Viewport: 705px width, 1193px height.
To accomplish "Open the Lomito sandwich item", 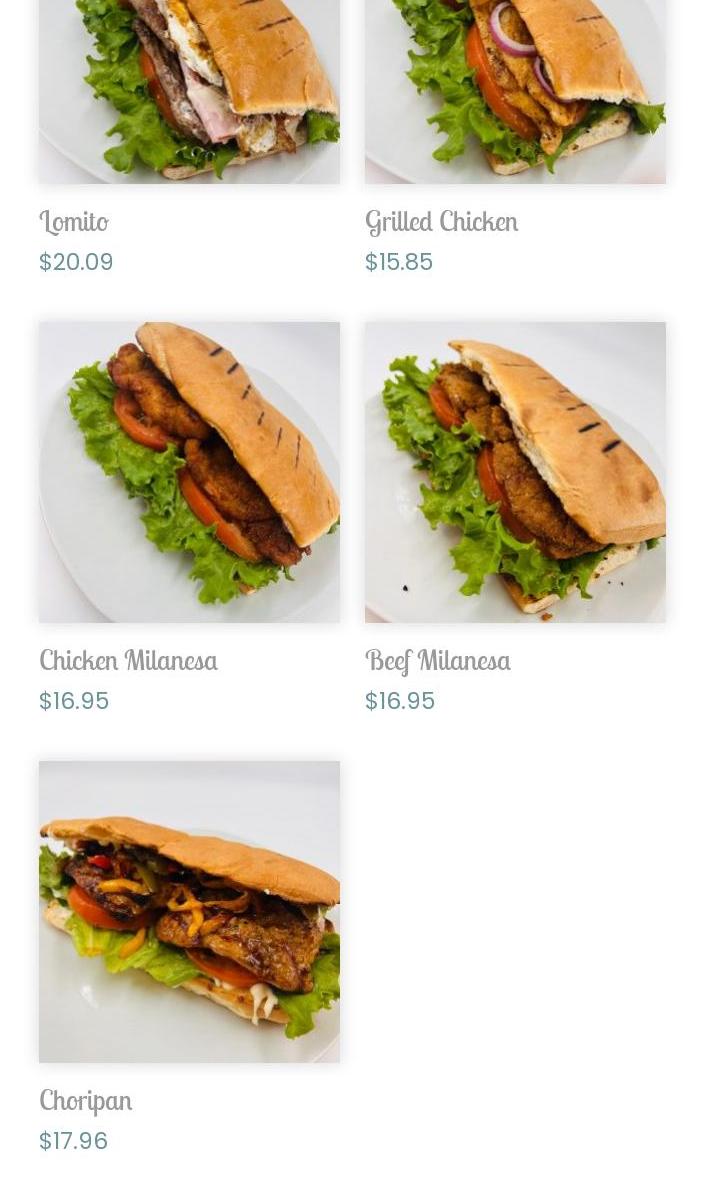I will click(74, 221).
